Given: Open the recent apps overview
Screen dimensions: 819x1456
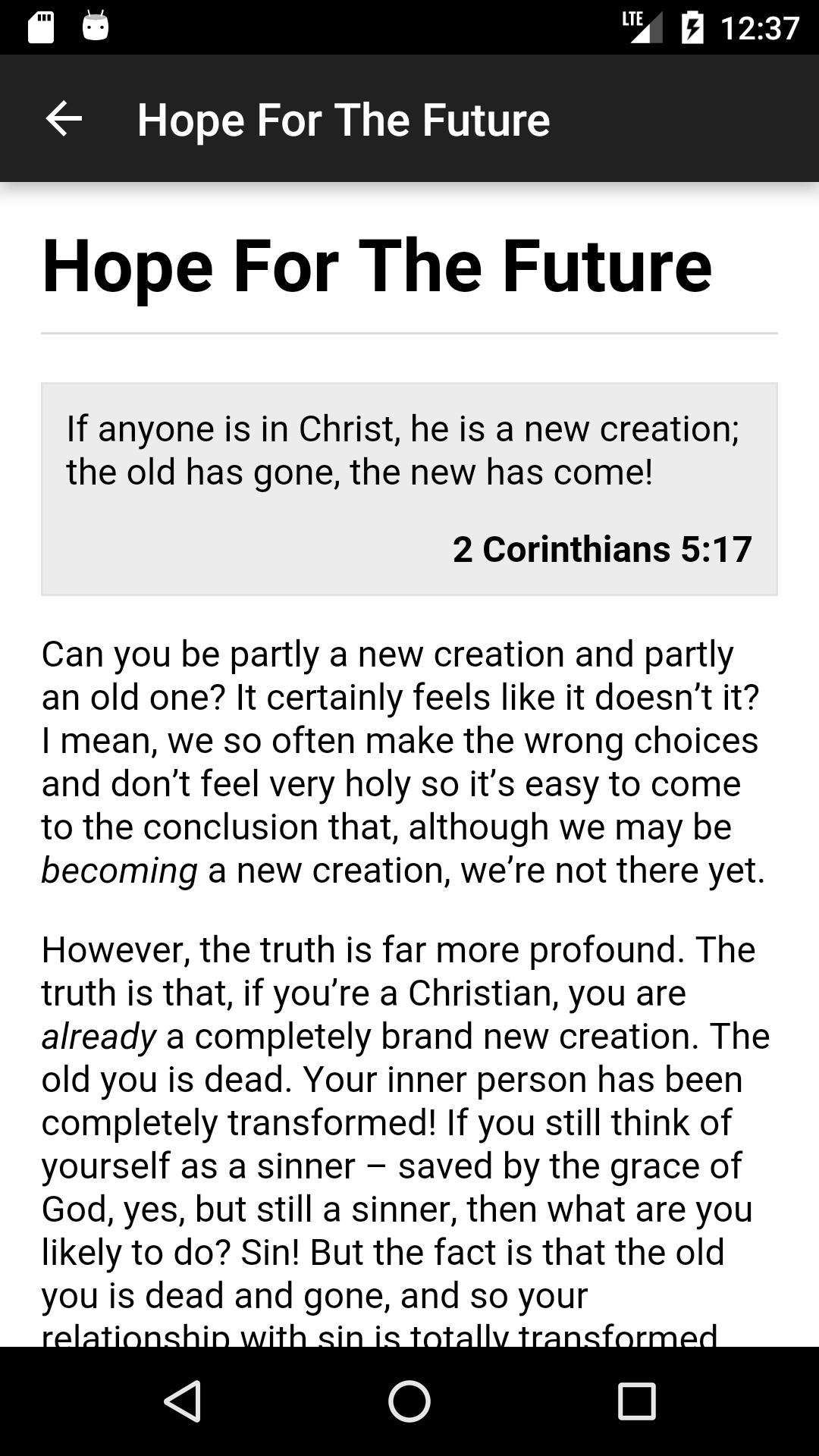Looking at the screenshot, I should click(636, 1401).
